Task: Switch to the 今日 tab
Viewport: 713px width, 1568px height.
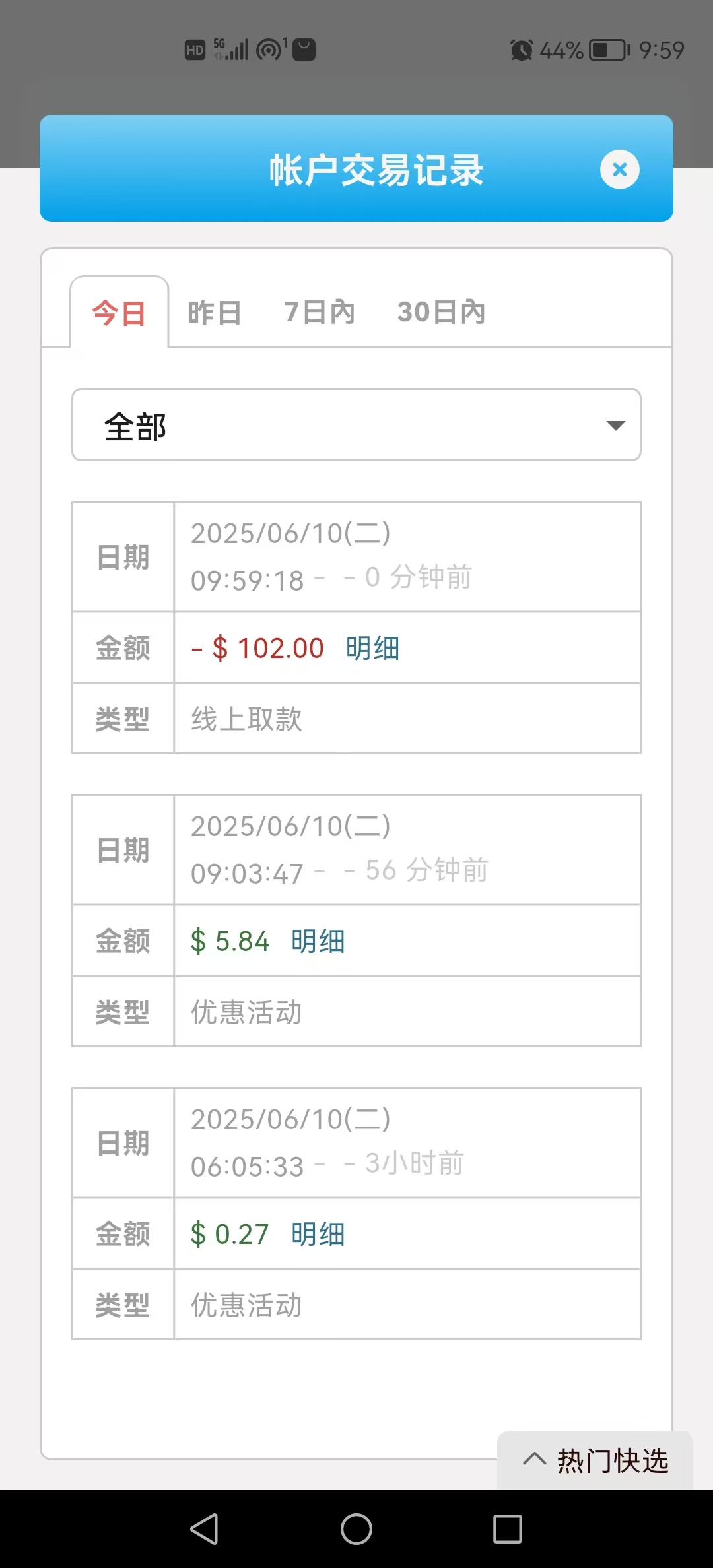Action: (119, 313)
